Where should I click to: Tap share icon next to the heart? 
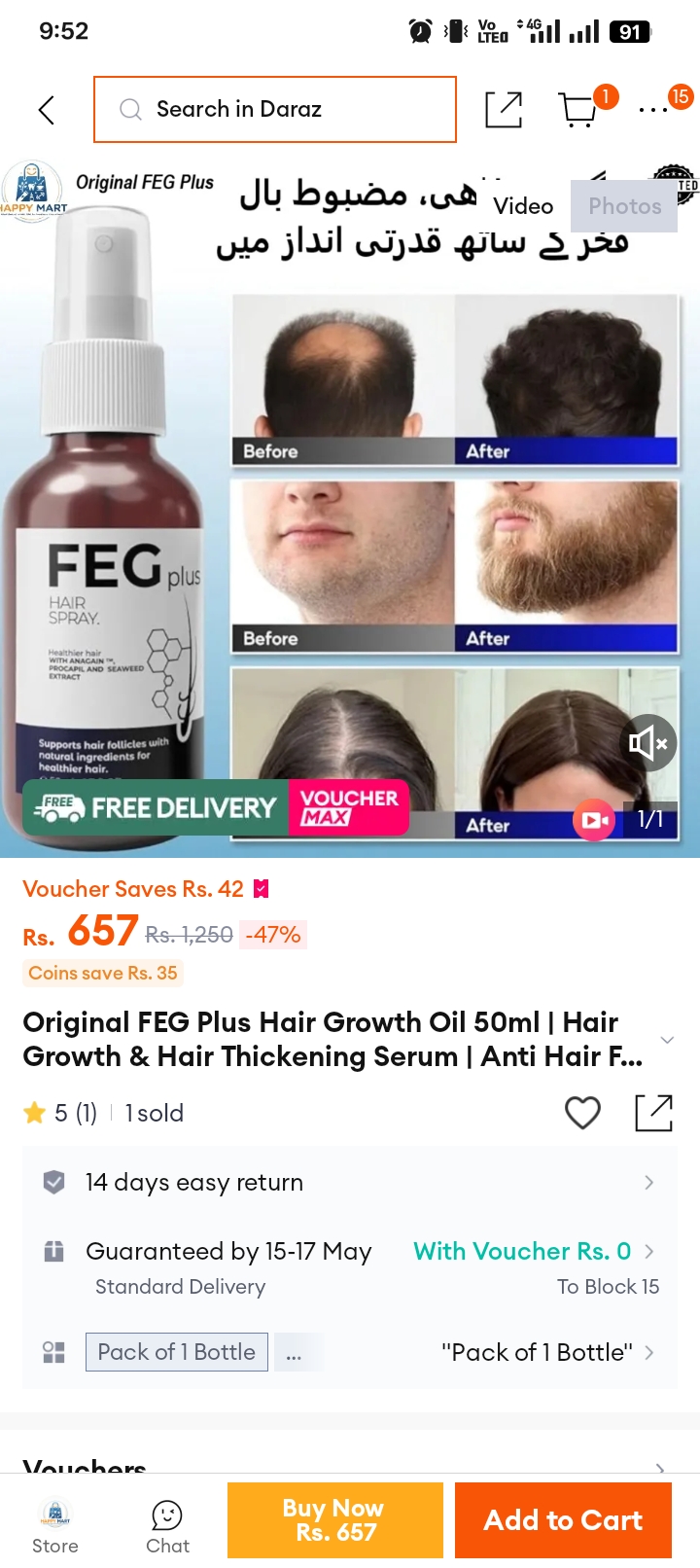(x=653, y=1113)
